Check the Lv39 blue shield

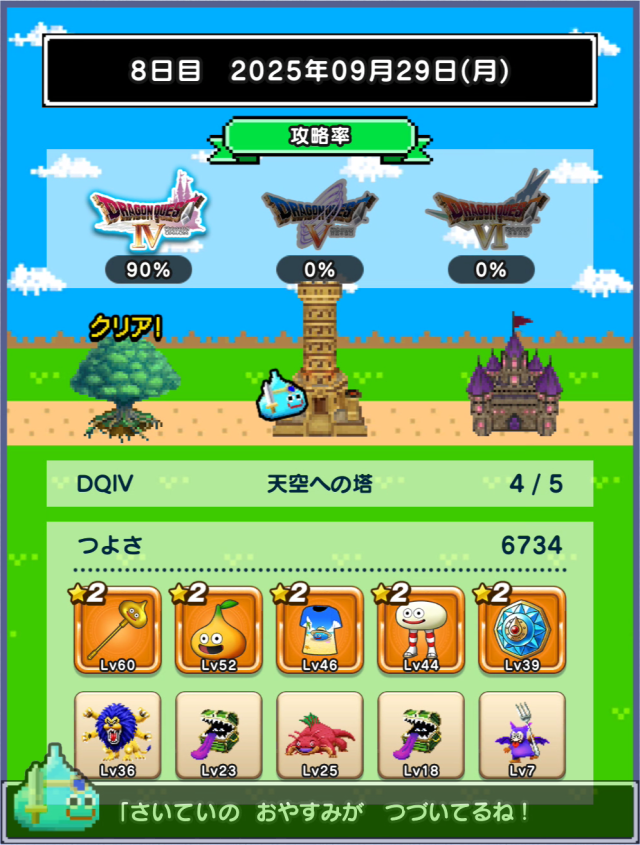point(521,630)
